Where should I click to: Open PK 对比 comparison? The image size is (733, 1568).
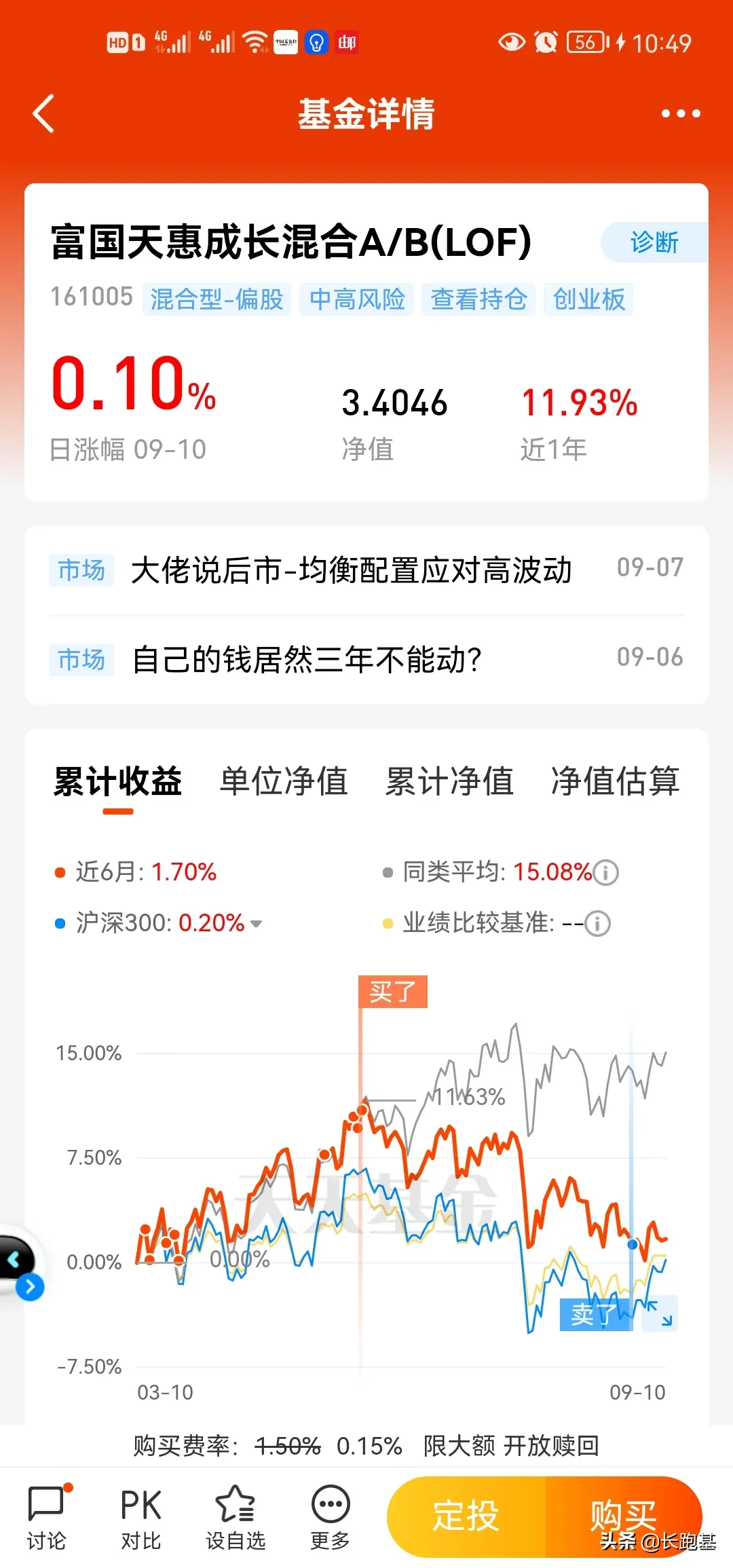pyautogui.click(x=140, y=1518)
